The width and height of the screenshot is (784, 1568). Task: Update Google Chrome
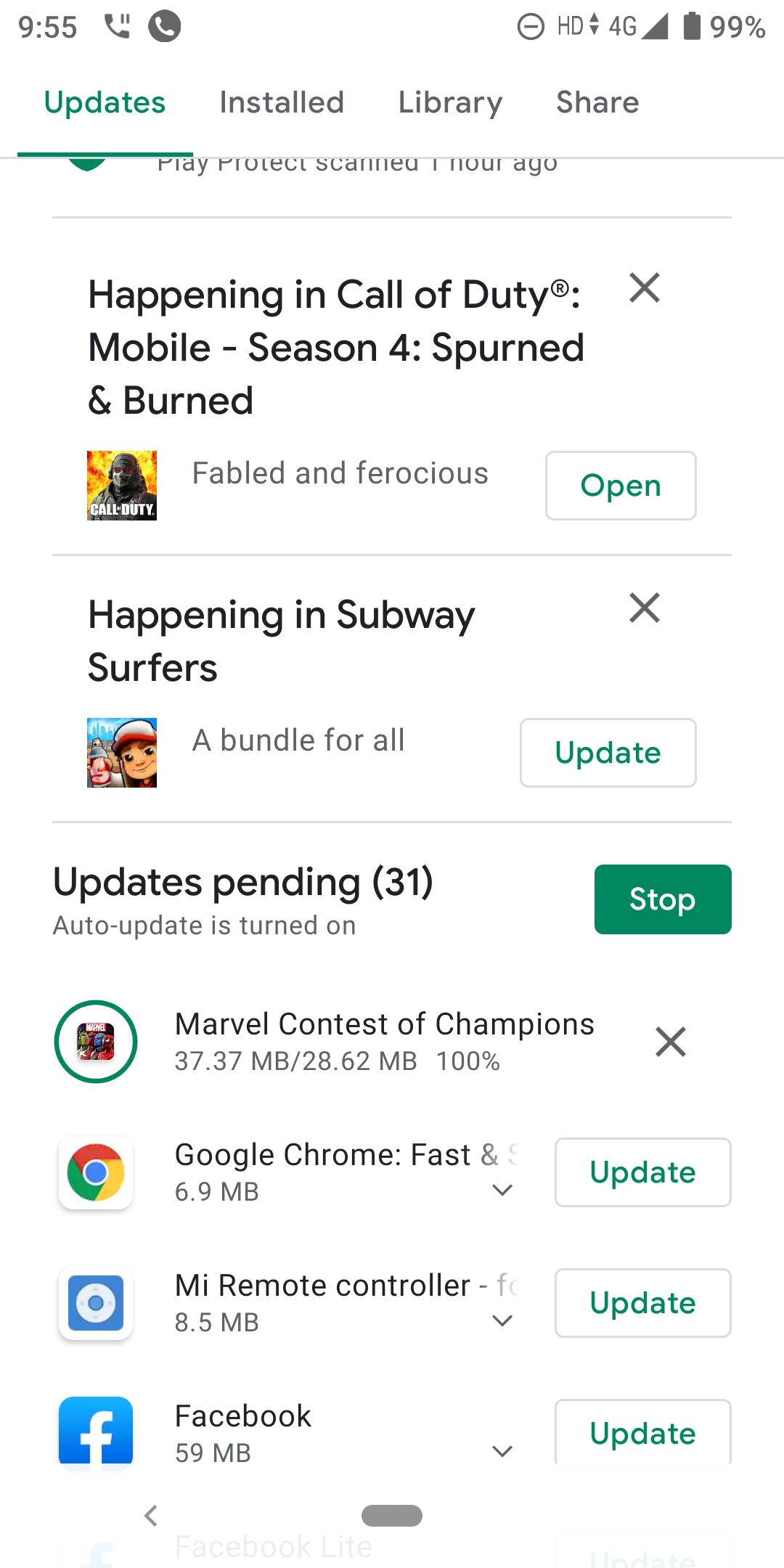coord(643,1172)
